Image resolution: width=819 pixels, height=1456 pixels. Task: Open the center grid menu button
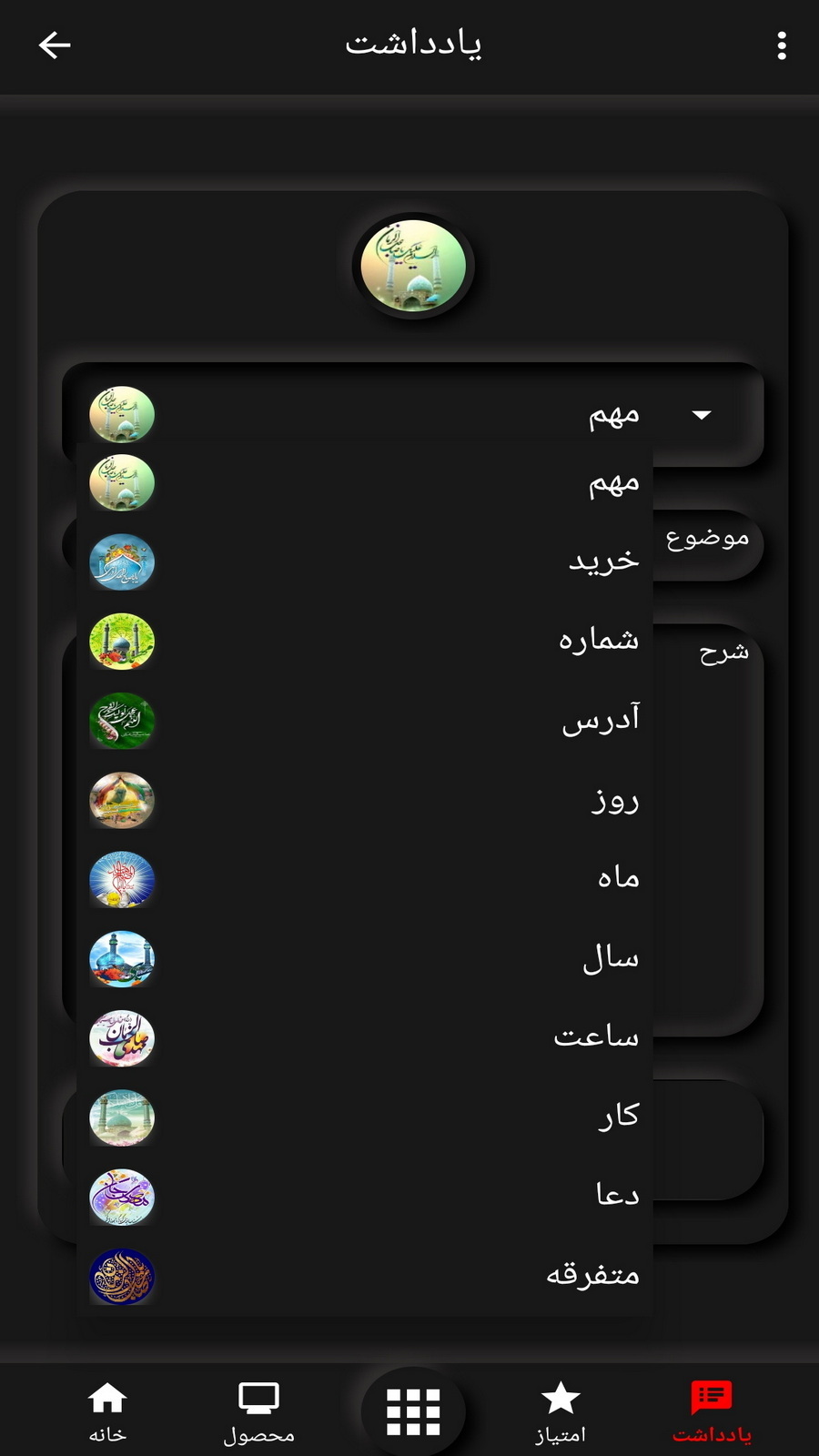pyautogui.click(x=413, y=1411)
